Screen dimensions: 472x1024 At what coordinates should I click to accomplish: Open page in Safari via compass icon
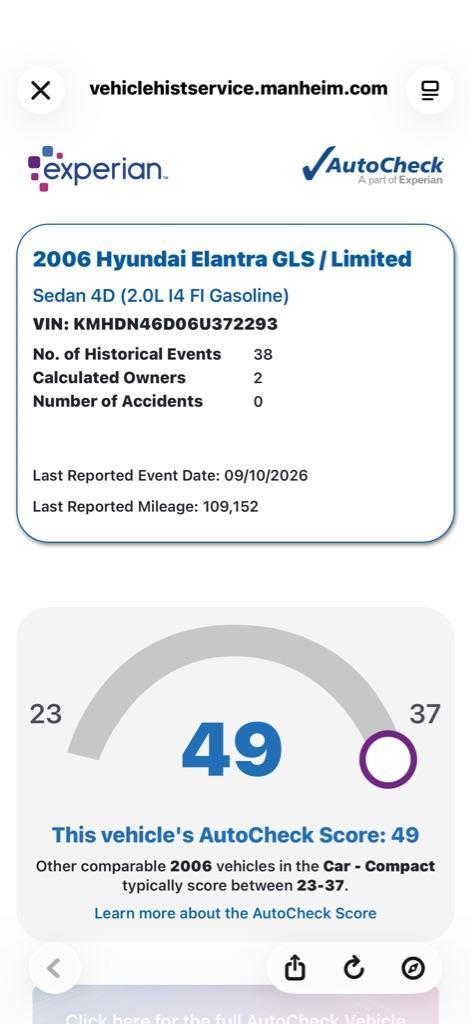click(413, 968)
